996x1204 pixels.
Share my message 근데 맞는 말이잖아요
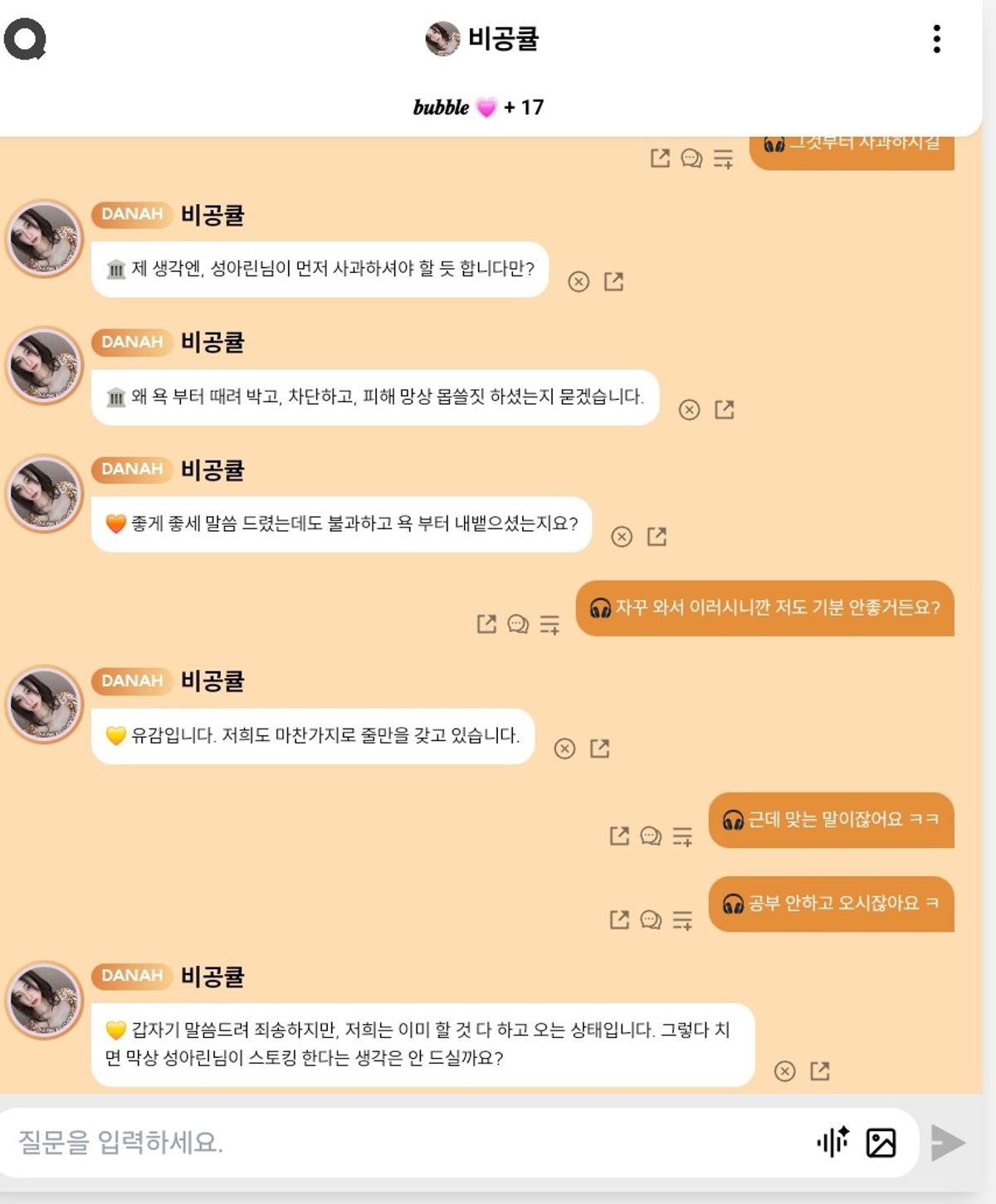(619, 836)
